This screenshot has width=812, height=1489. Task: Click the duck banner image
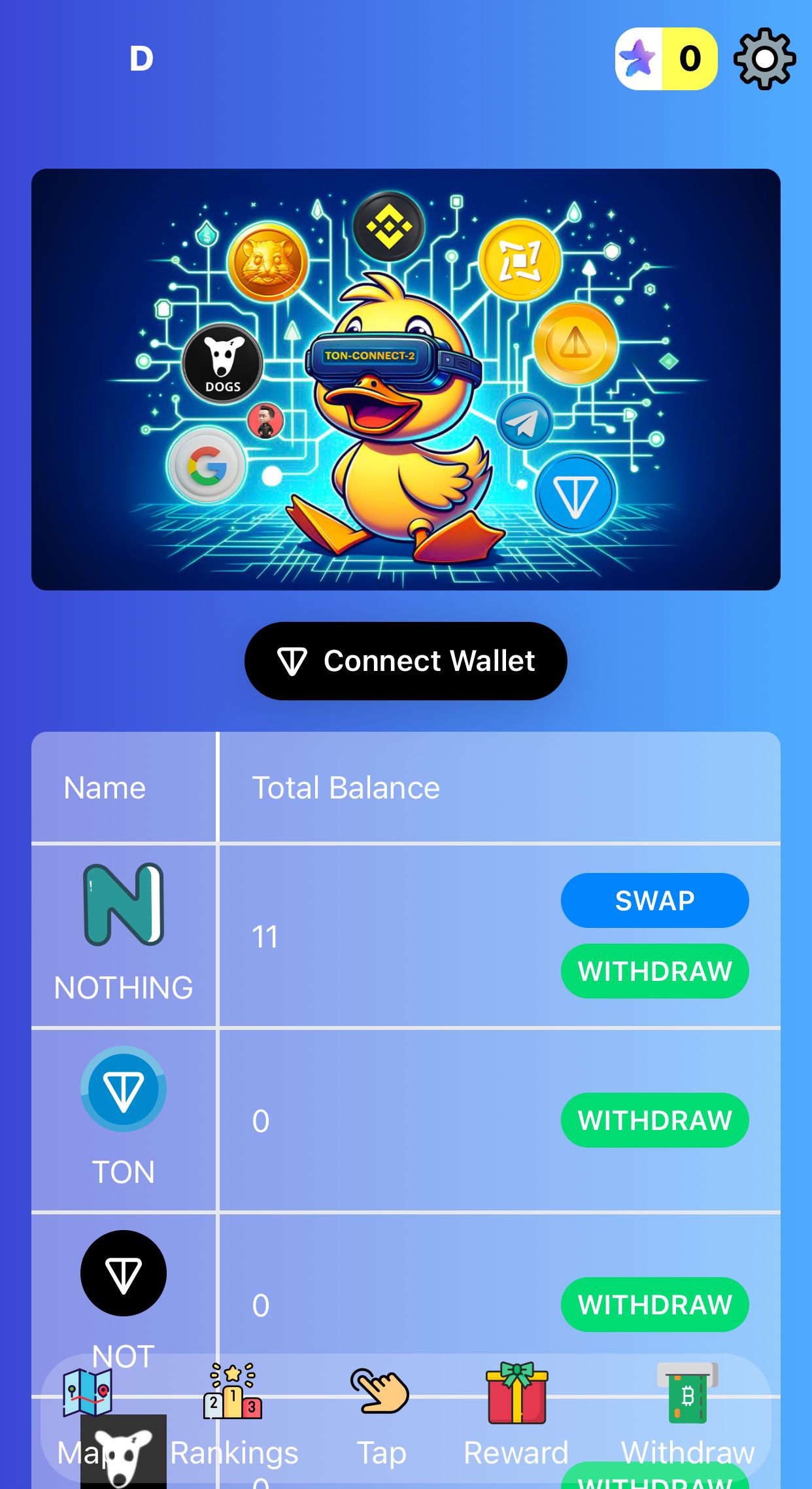tap(405, 378)
